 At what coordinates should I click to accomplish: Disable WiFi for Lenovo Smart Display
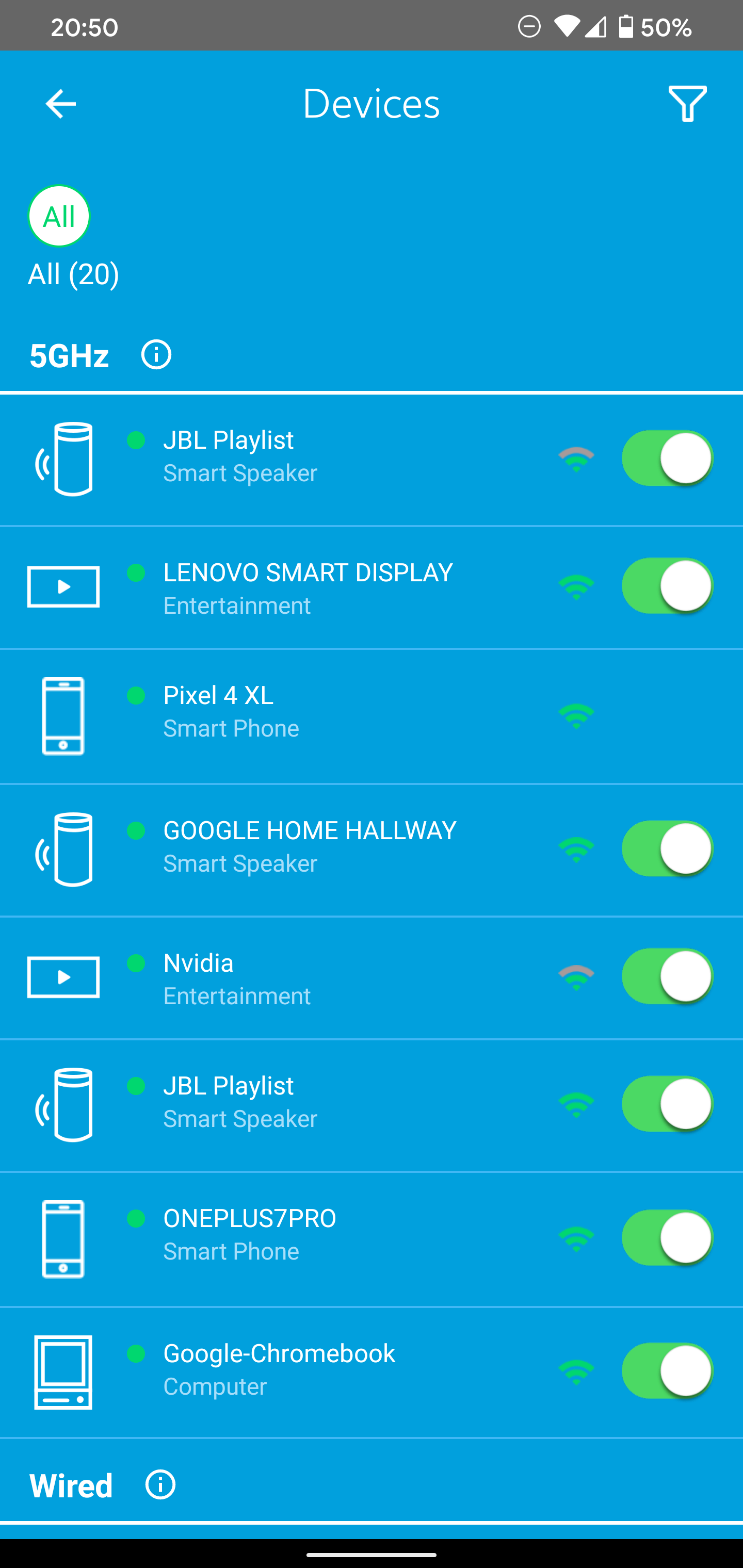pos(667,586)
